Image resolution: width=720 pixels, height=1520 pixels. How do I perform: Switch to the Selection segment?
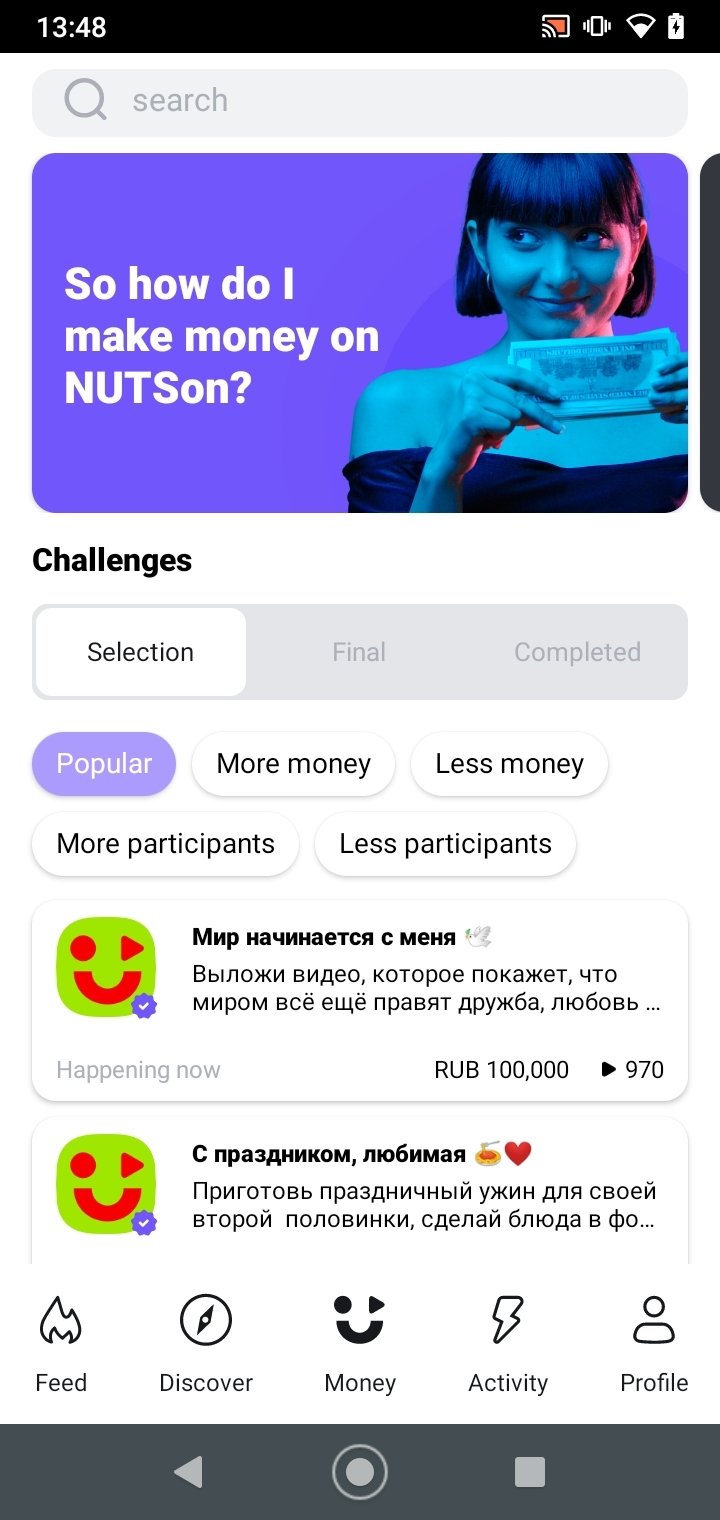pyautogui.click(x=141, y=652)
